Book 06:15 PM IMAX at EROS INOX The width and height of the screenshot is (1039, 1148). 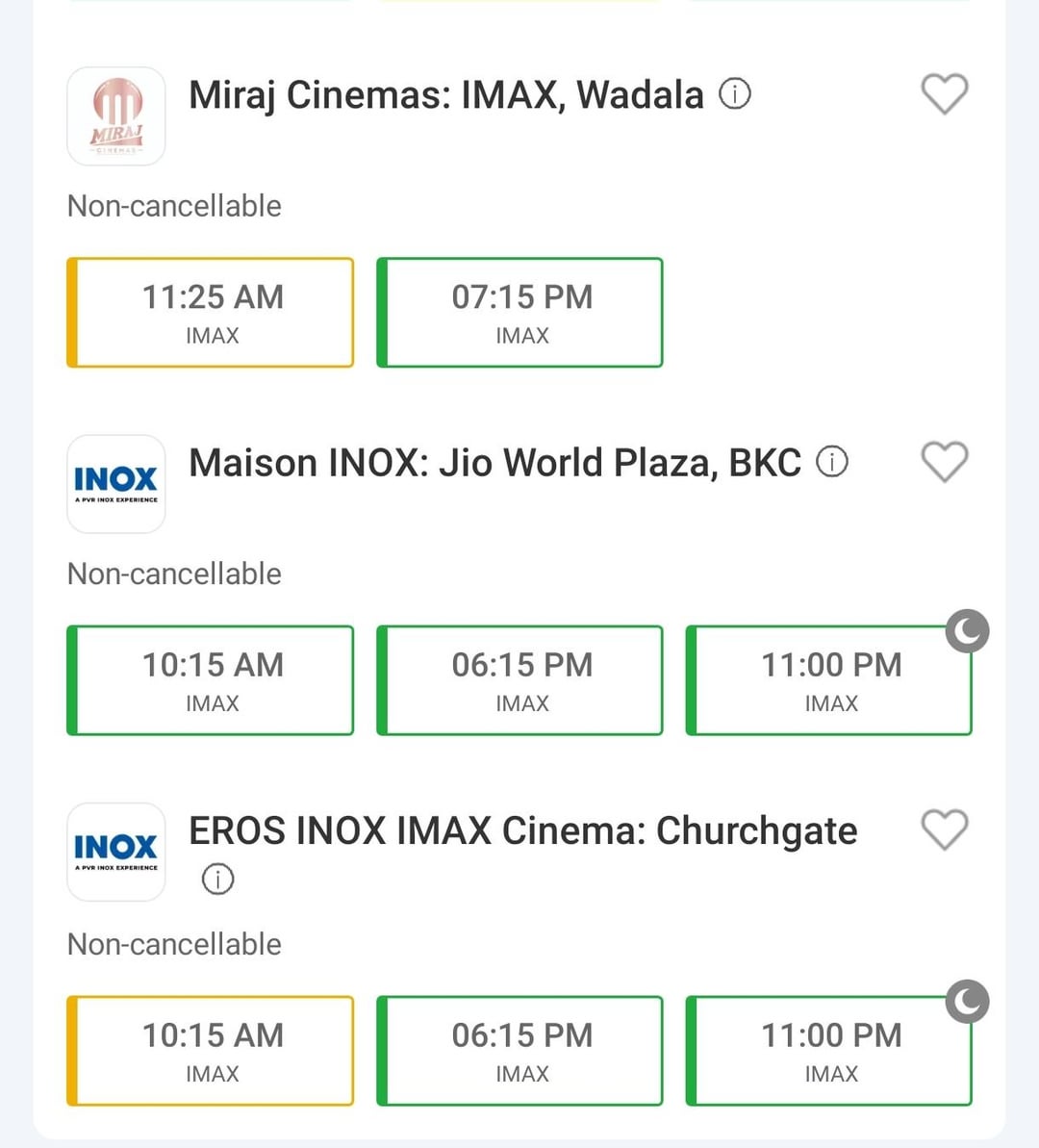520,1051
